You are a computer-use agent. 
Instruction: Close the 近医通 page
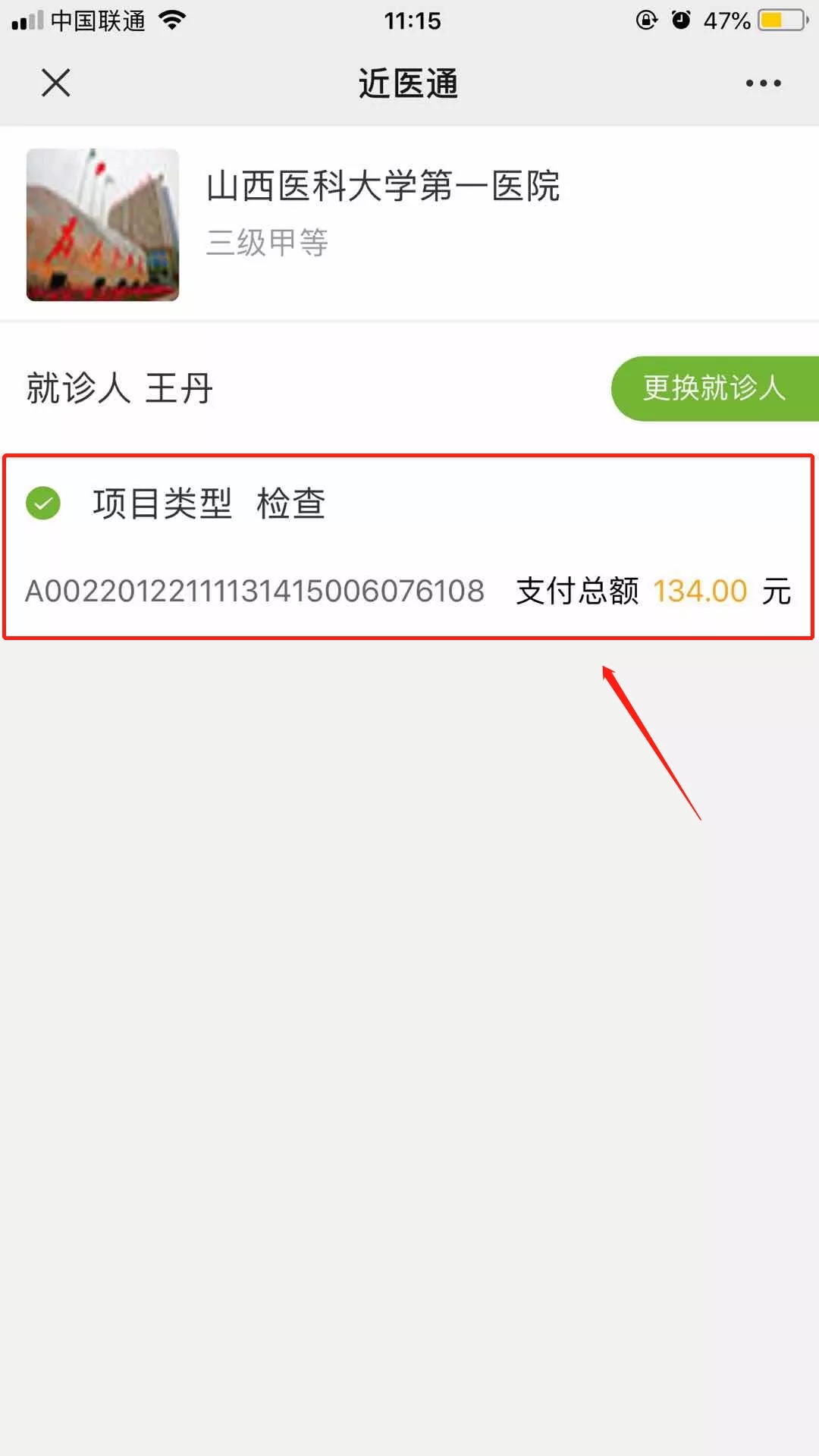click(x=55, y=83)
